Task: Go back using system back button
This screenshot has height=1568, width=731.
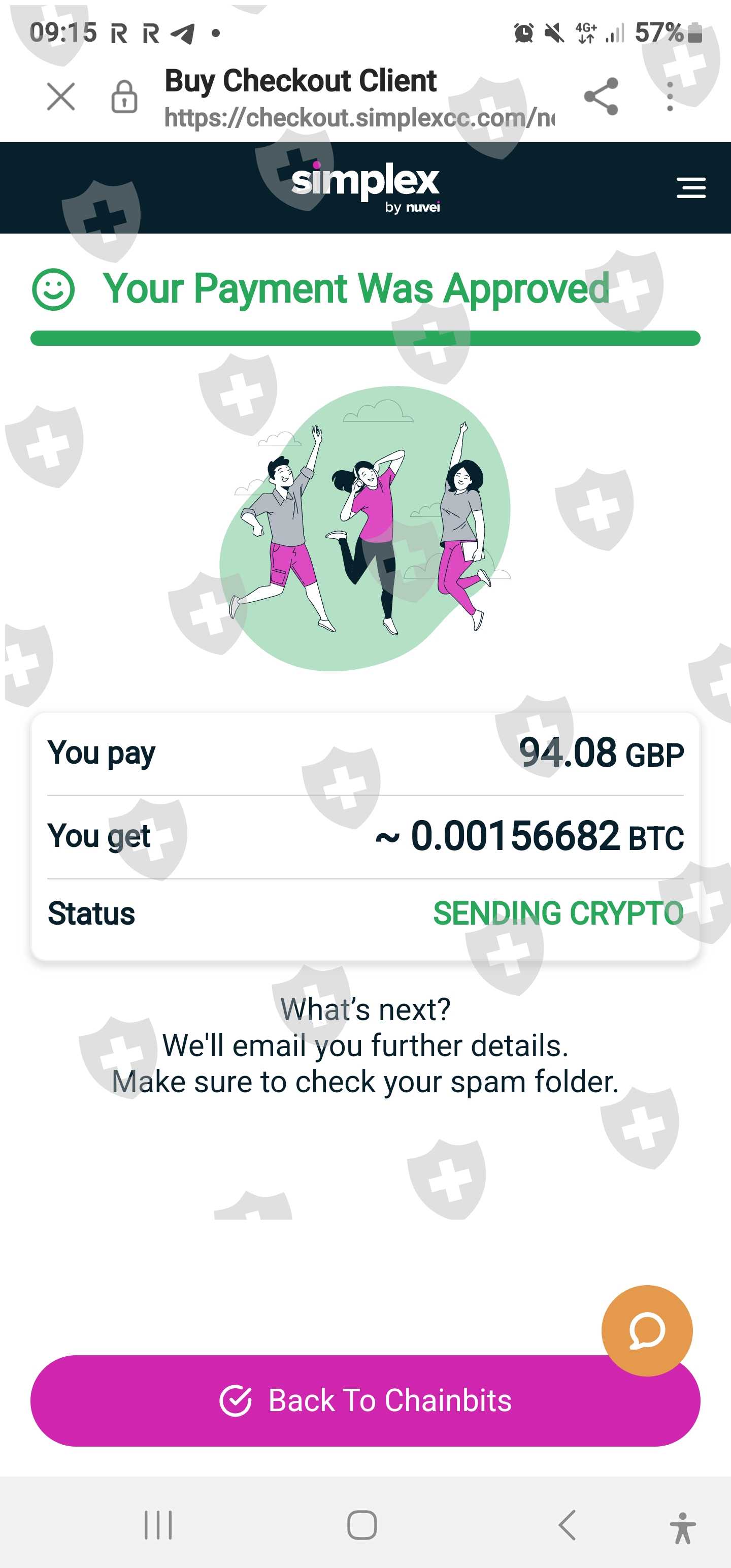Action: [x=567, y=1525]
